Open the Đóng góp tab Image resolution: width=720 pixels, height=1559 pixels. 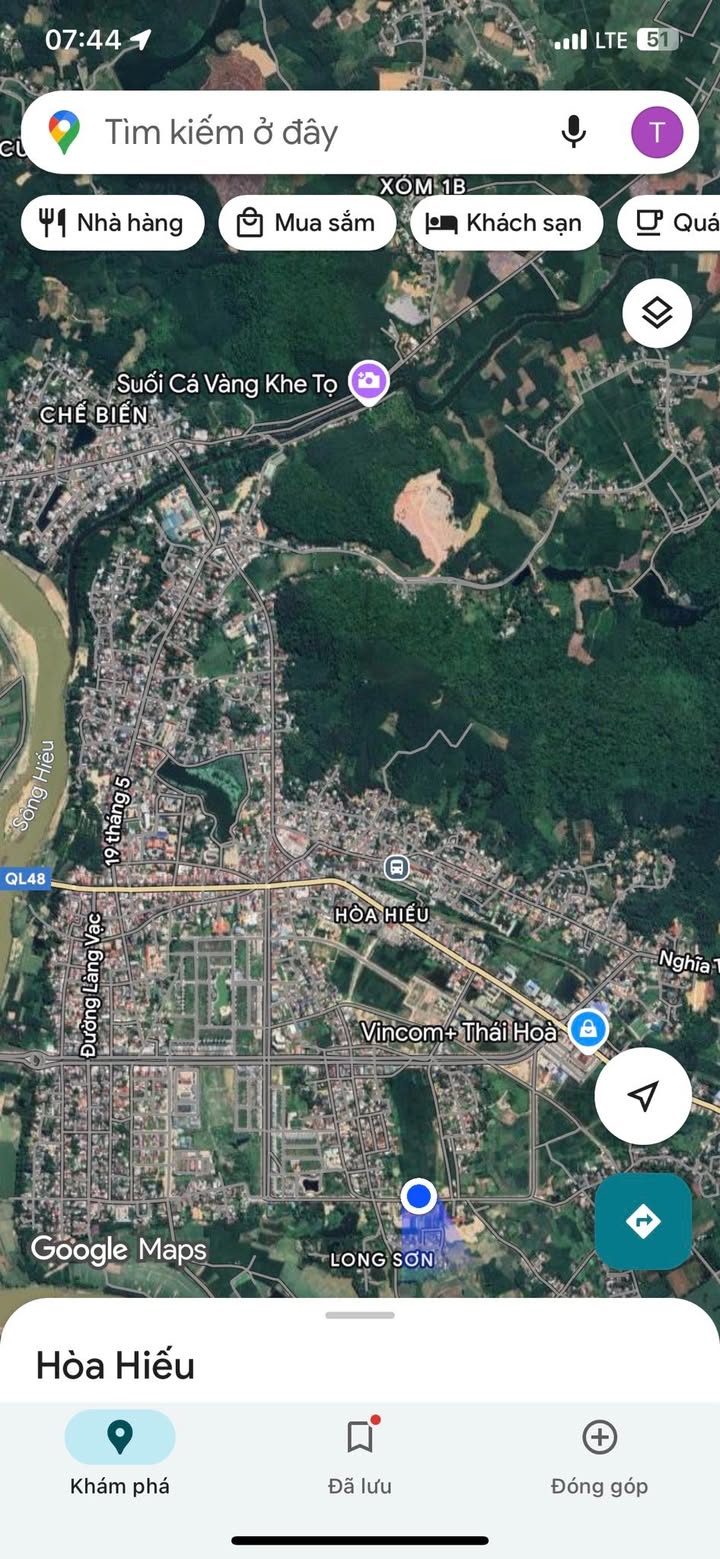click(x=599, y=1452)
